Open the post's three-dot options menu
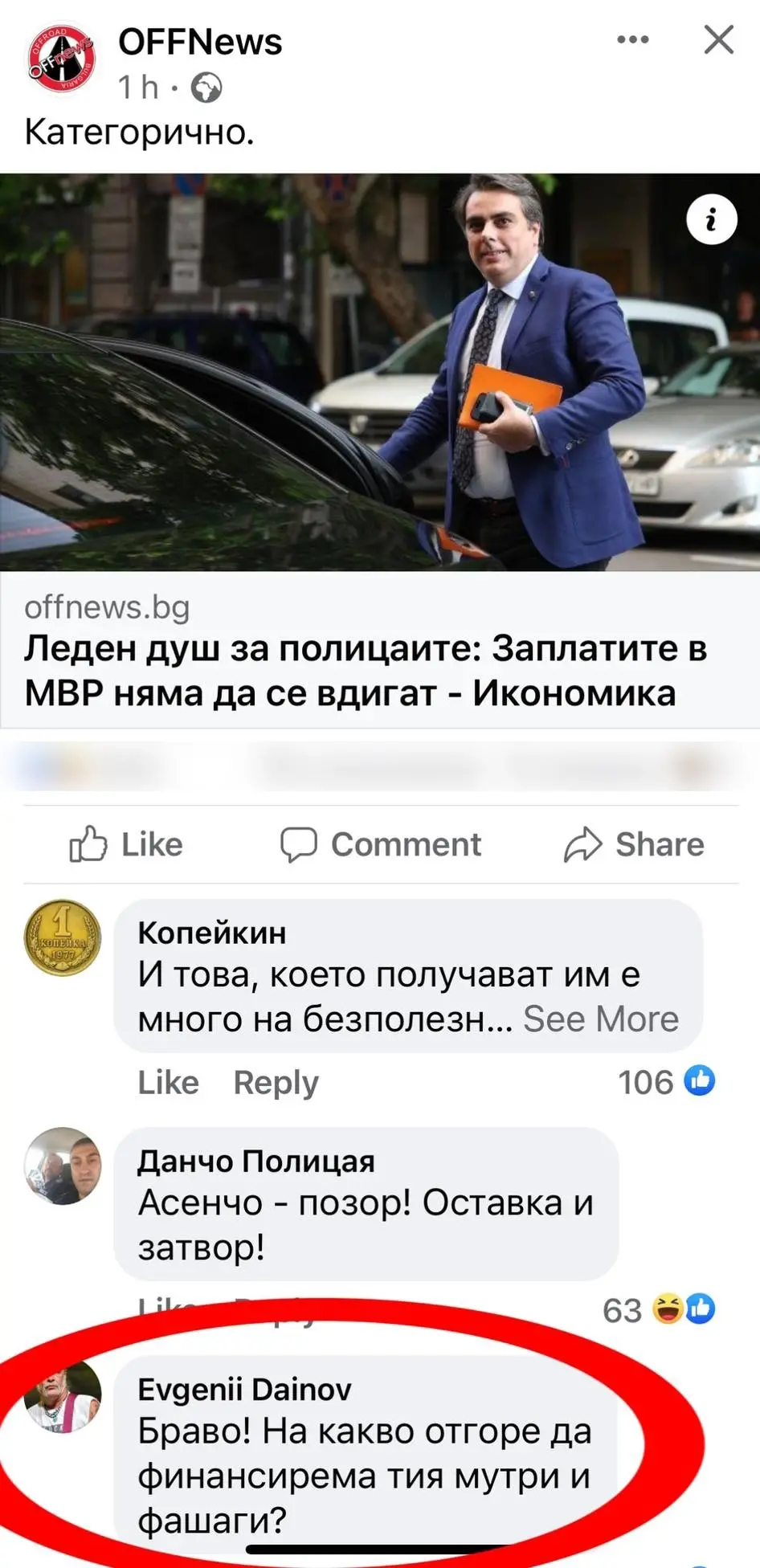 632,39
